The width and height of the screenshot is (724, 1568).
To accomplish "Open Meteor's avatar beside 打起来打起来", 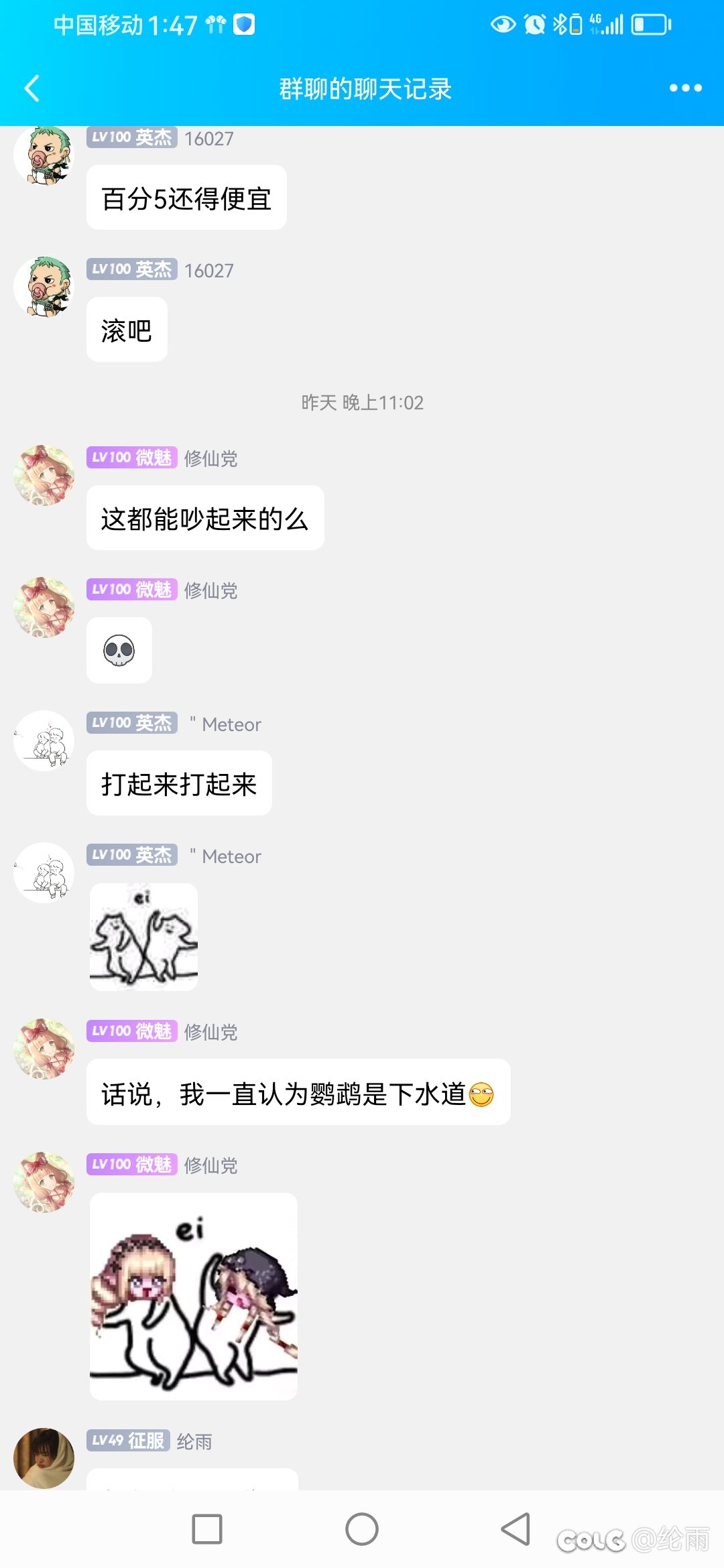I will (44, 741).
